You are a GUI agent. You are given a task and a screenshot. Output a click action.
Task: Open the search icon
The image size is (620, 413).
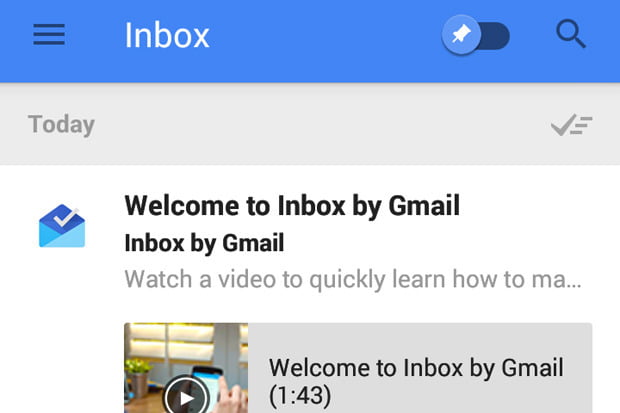click(x=571, y=35)
